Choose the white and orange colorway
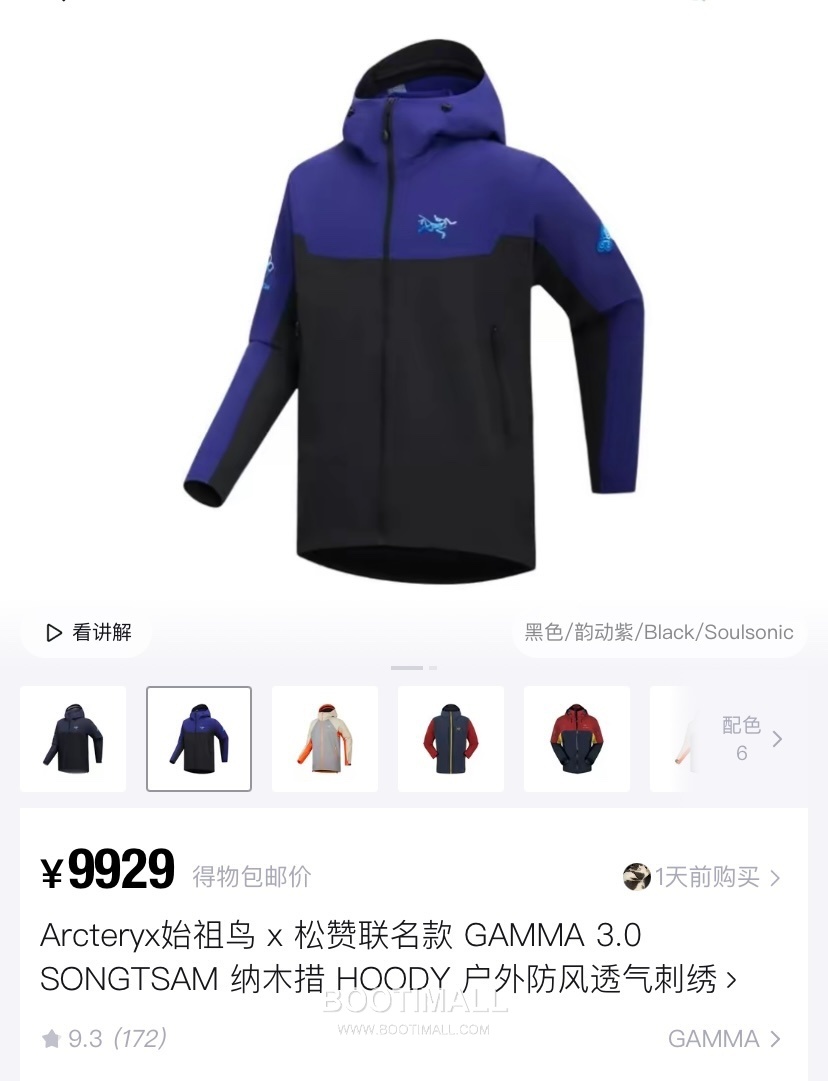The width and height of the screenshot is (828, 1081). (x=324, y=739)
